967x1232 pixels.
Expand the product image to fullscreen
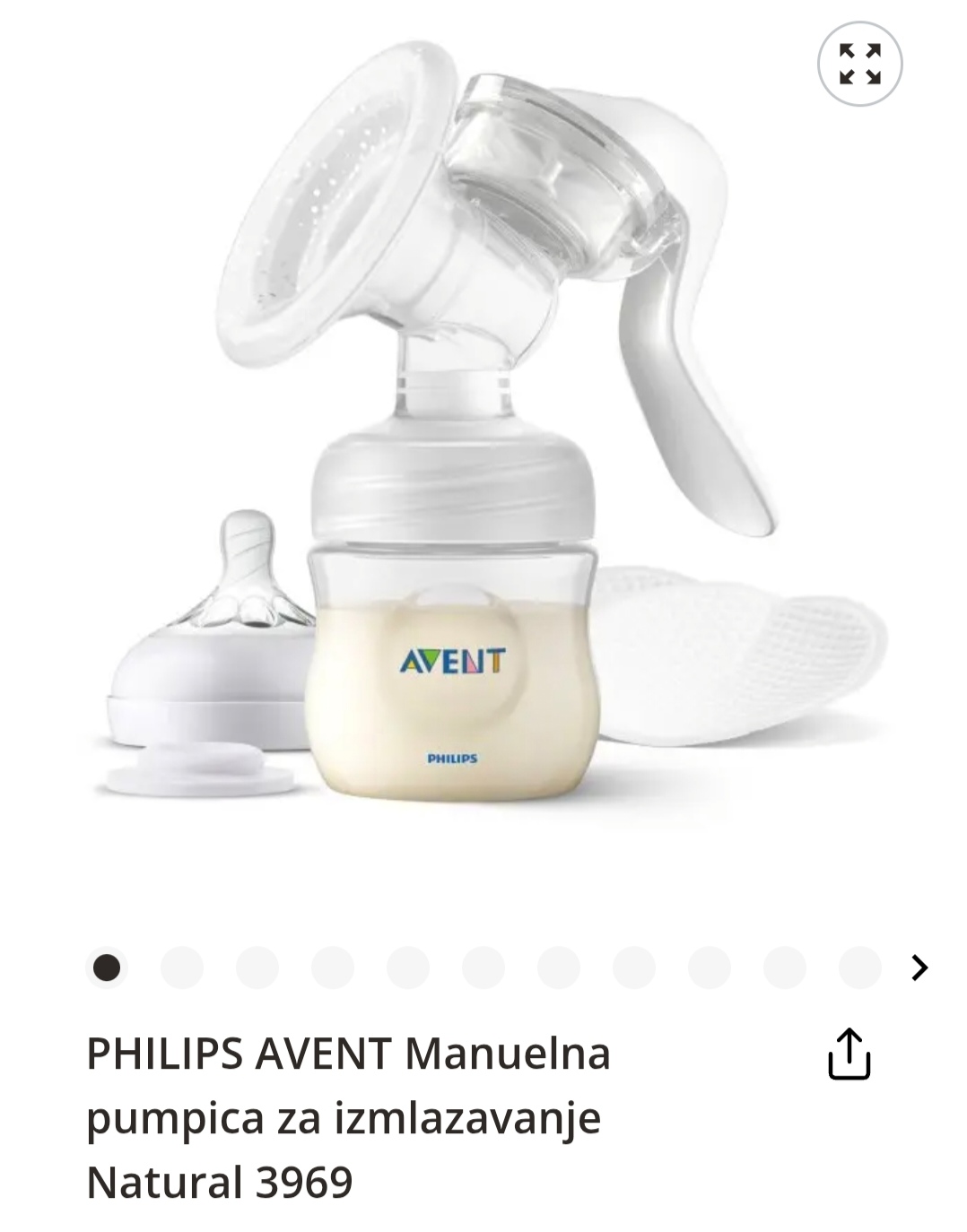pos(859,64)
